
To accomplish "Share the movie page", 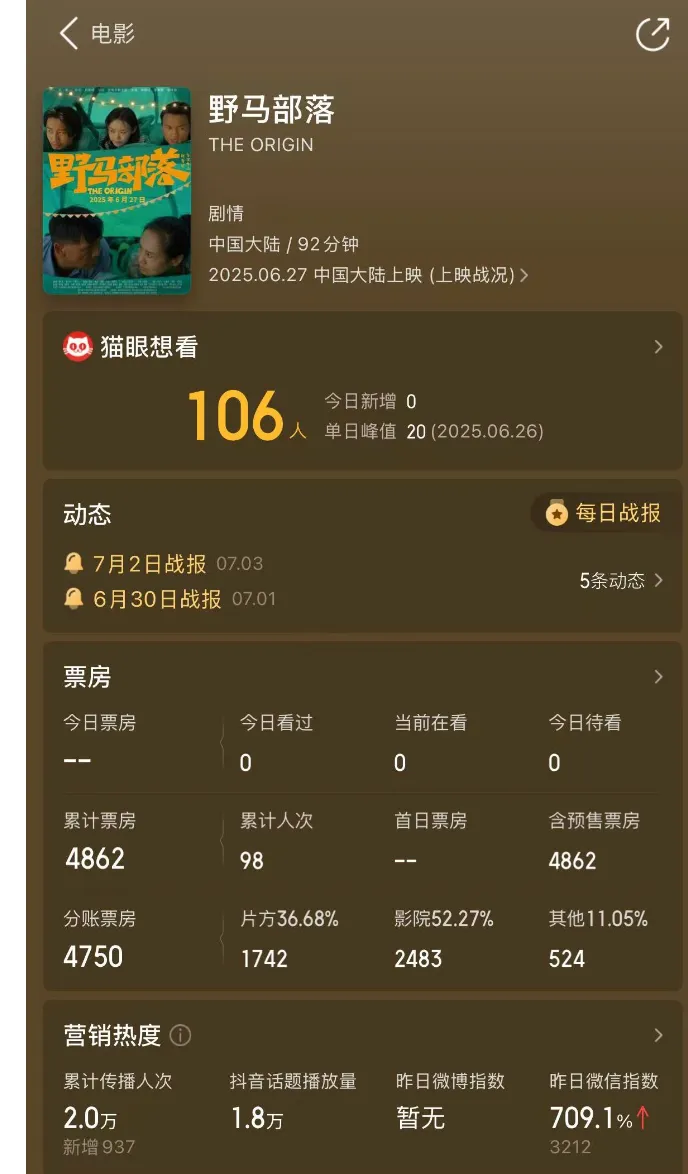I will [x=652, y=34].
